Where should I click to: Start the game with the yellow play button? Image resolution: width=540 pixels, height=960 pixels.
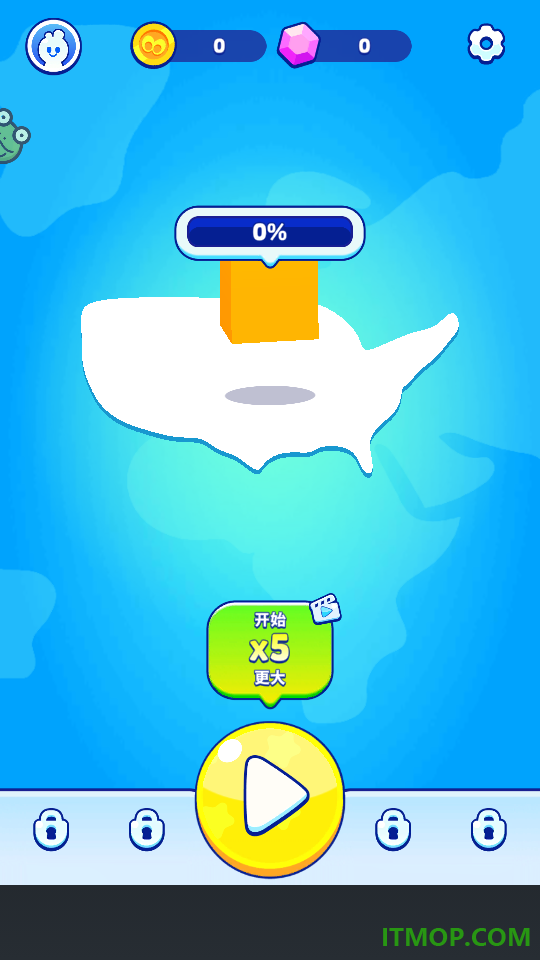270,800
